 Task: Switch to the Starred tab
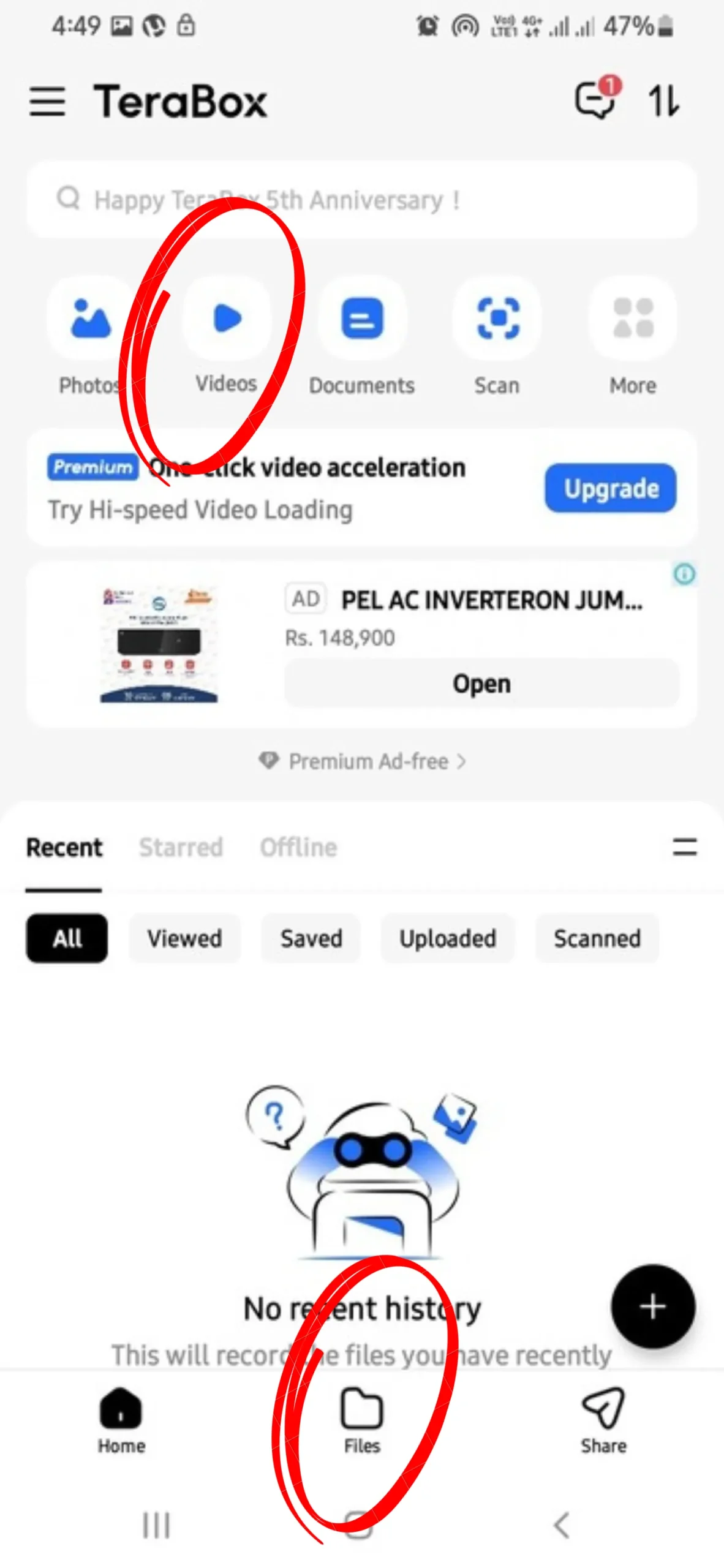pyautogui.click(x=181, y=848)
